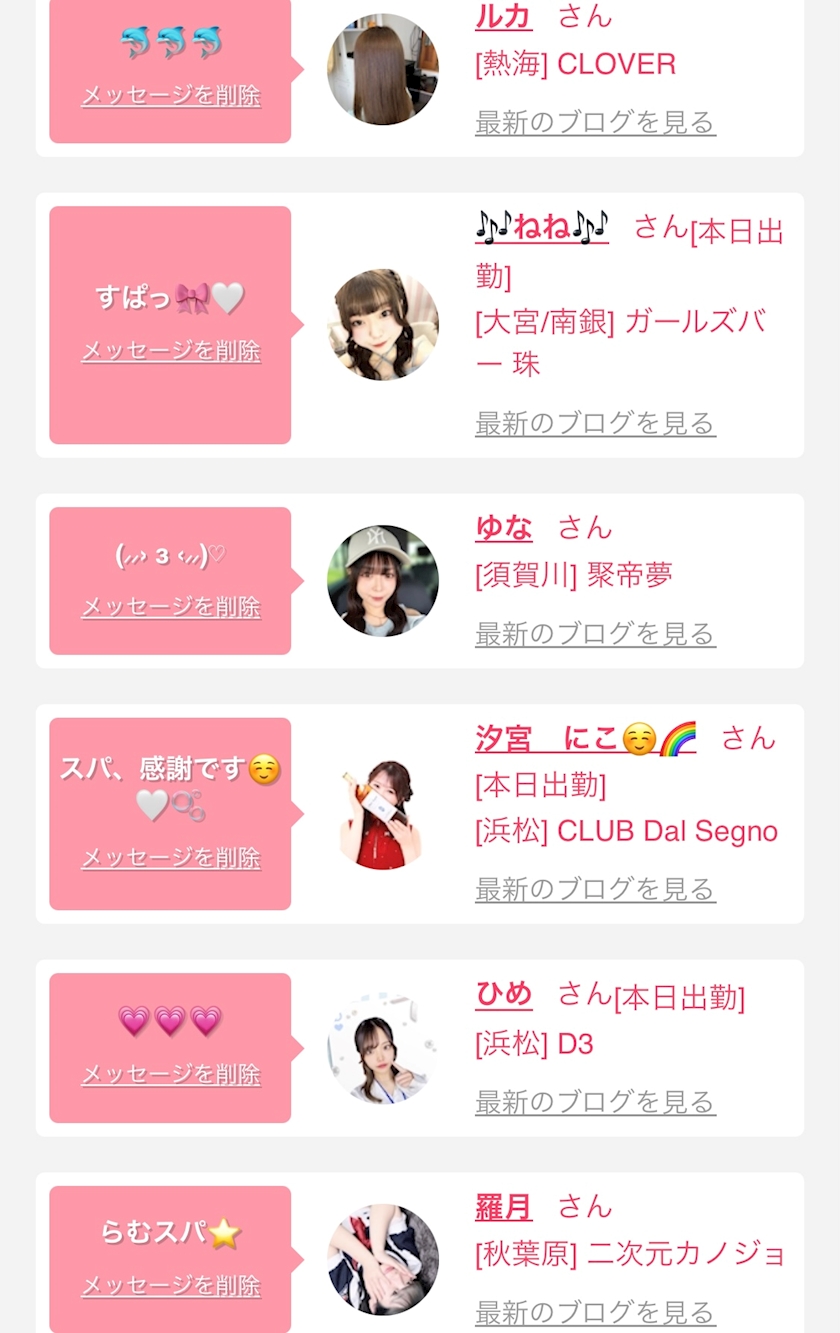Open 汐宮 にこ's profile name link
840x1333 pixels.
pyautogui.click(x=584, y=738)
